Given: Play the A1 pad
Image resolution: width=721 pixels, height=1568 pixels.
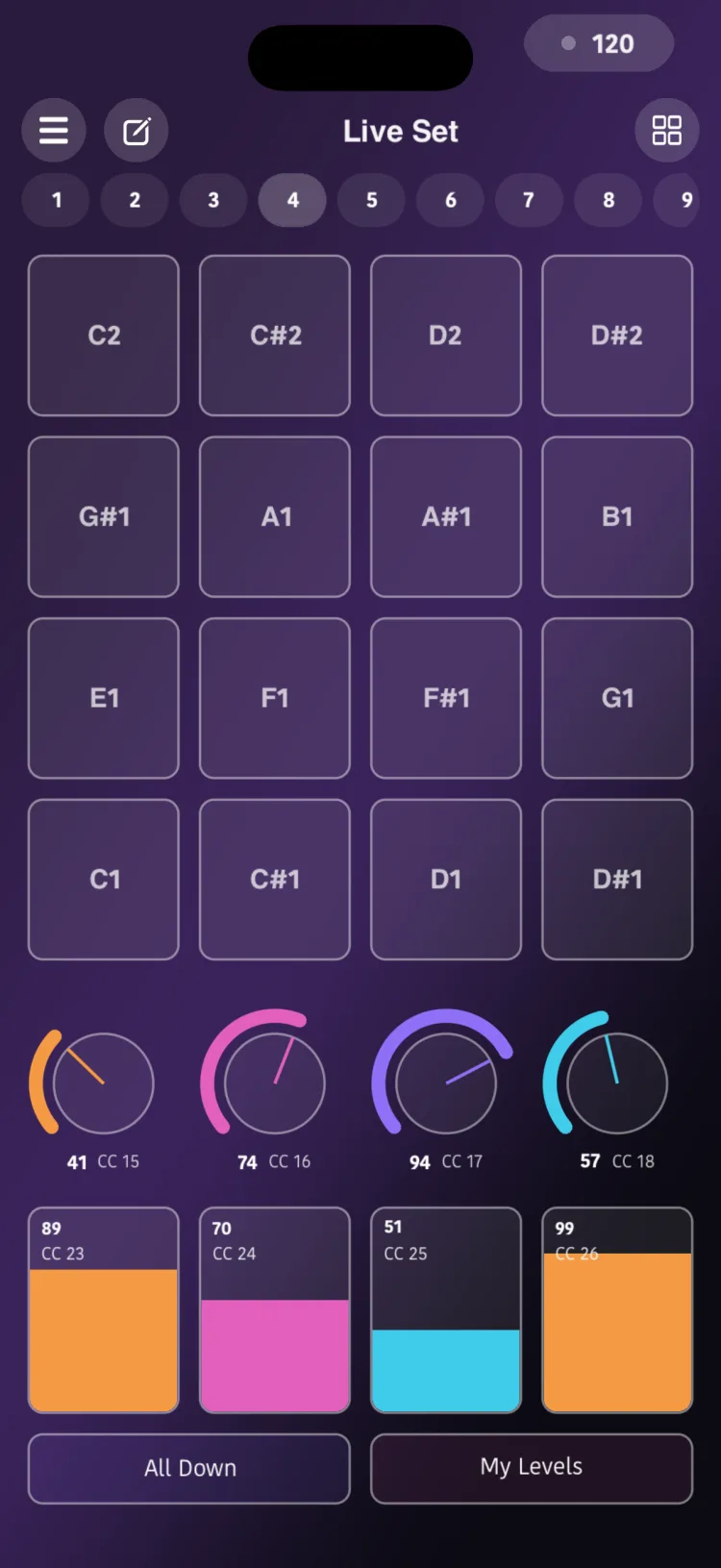Looking at the screenshot, I should click(x=275, y=517).
